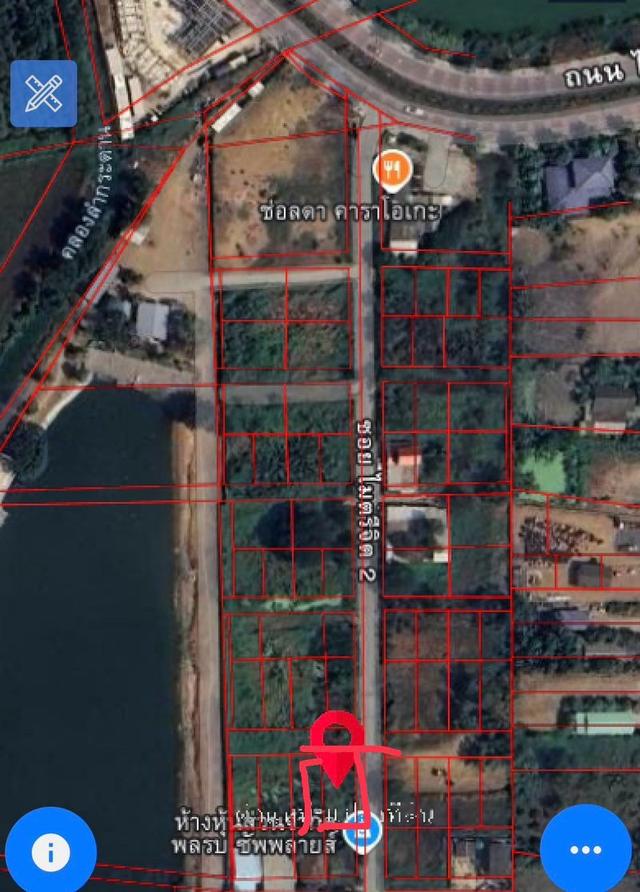Select the ช่อลดา คาราโอเกะ restaurant marker

point(391,172)
